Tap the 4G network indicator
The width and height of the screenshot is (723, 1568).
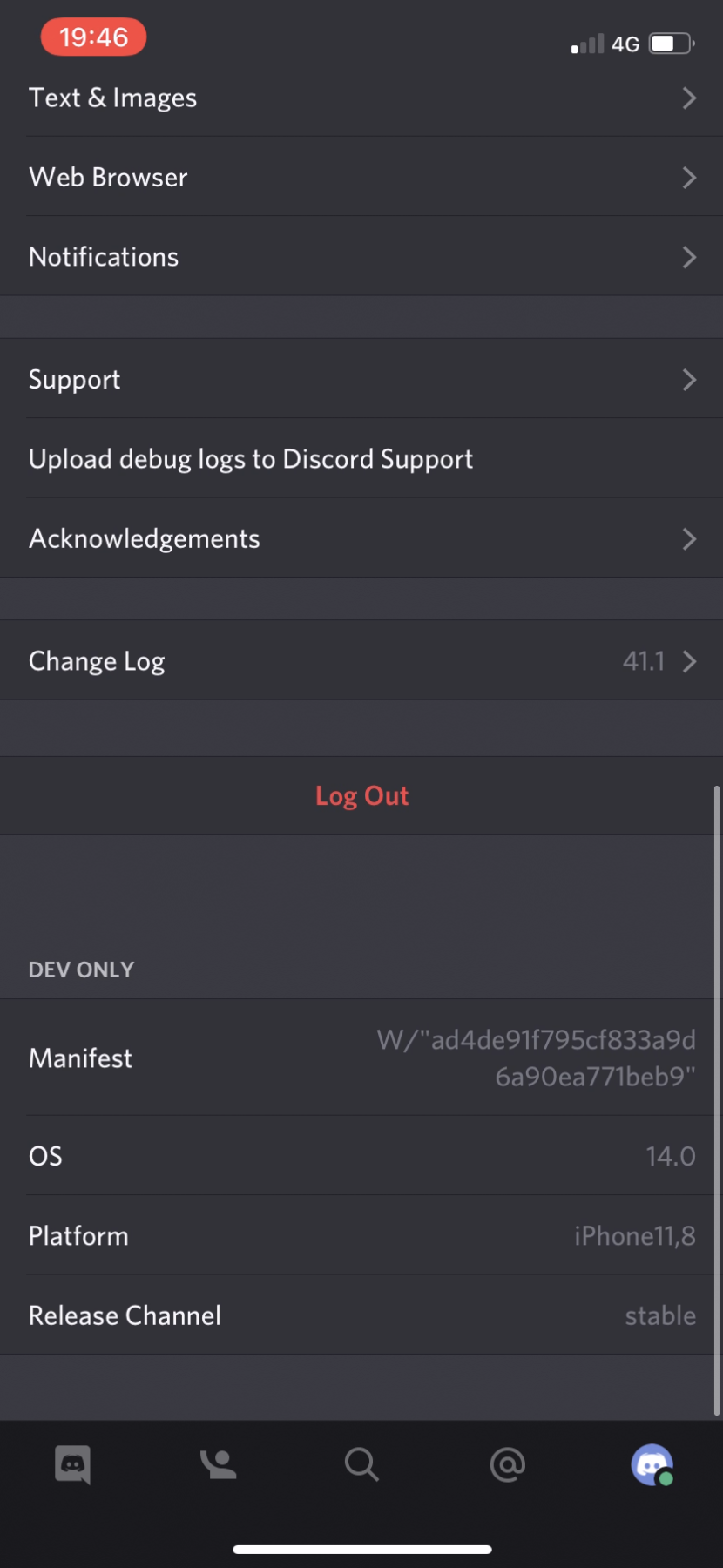(626, 44)
